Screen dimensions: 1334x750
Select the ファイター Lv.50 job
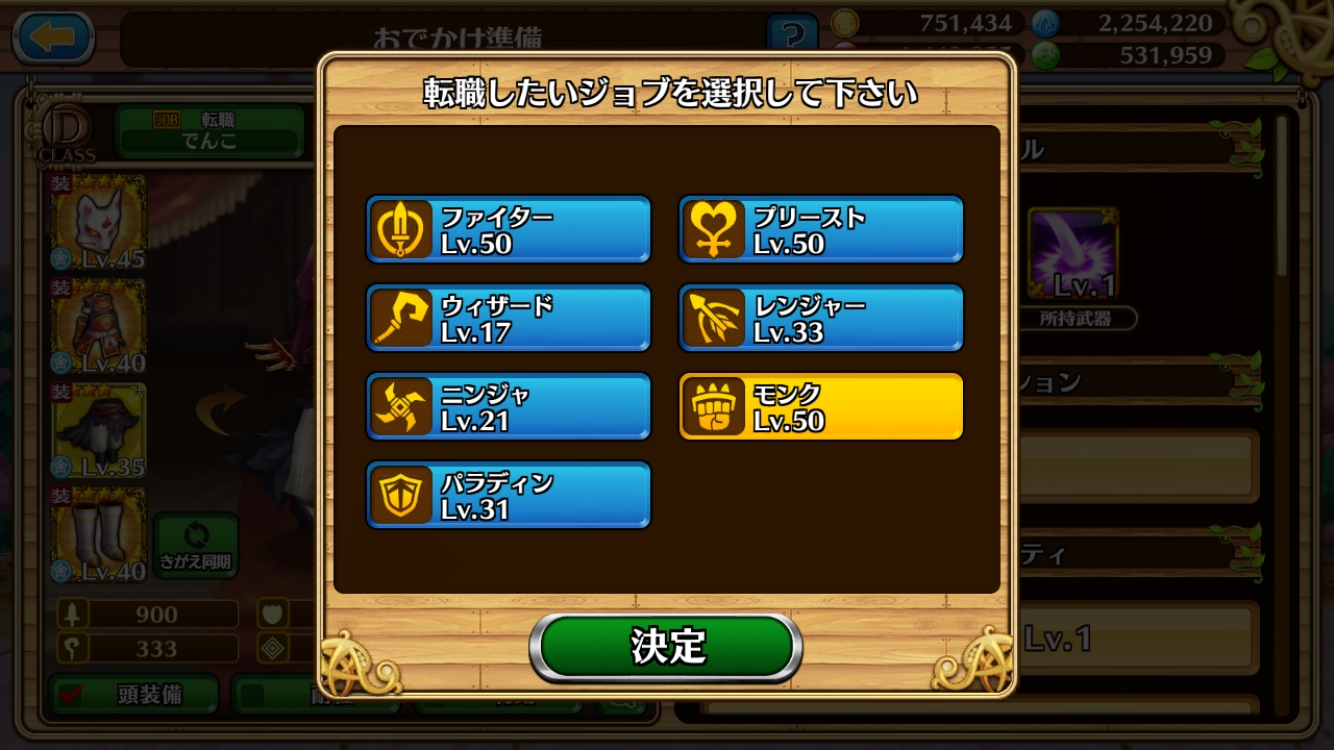tap(508, 230)
